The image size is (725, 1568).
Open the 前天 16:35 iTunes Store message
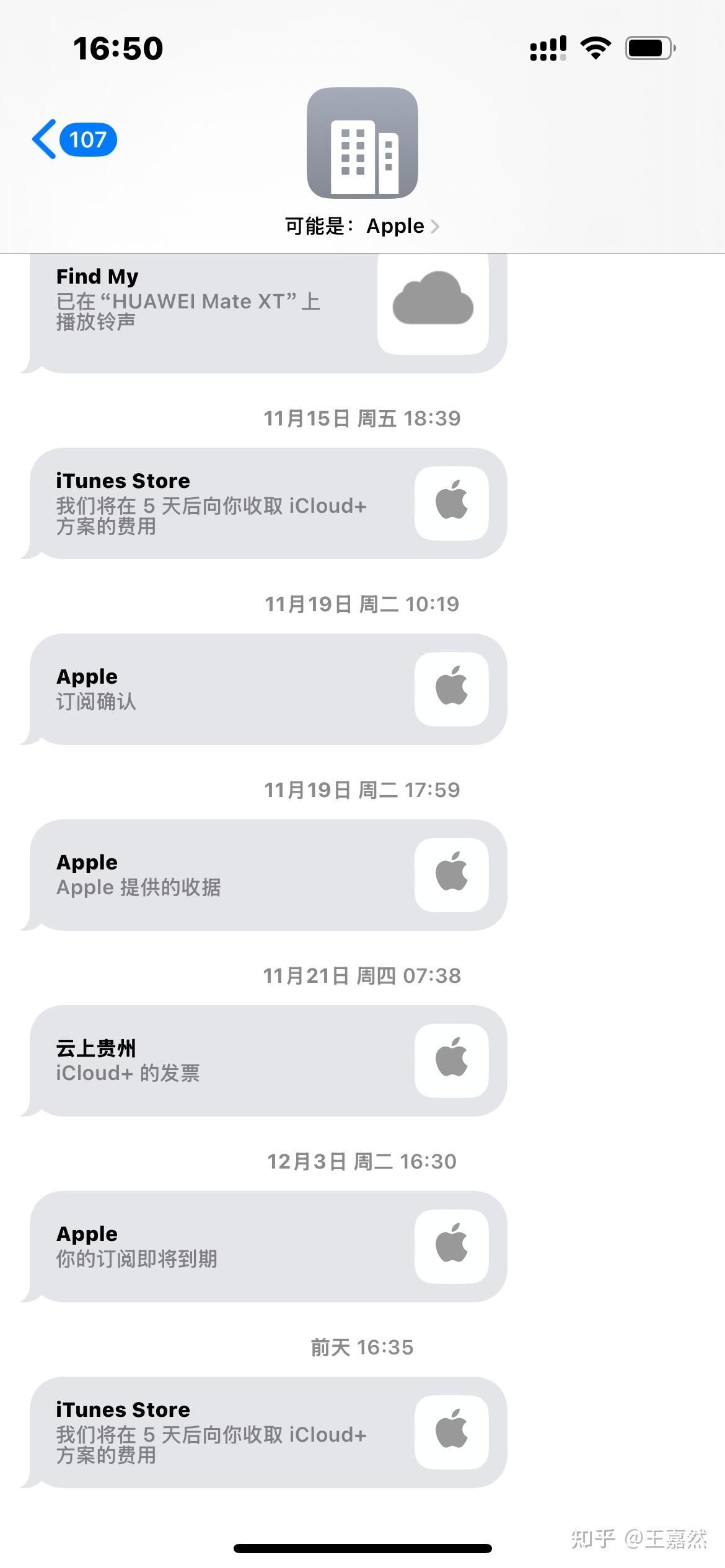268,1432
